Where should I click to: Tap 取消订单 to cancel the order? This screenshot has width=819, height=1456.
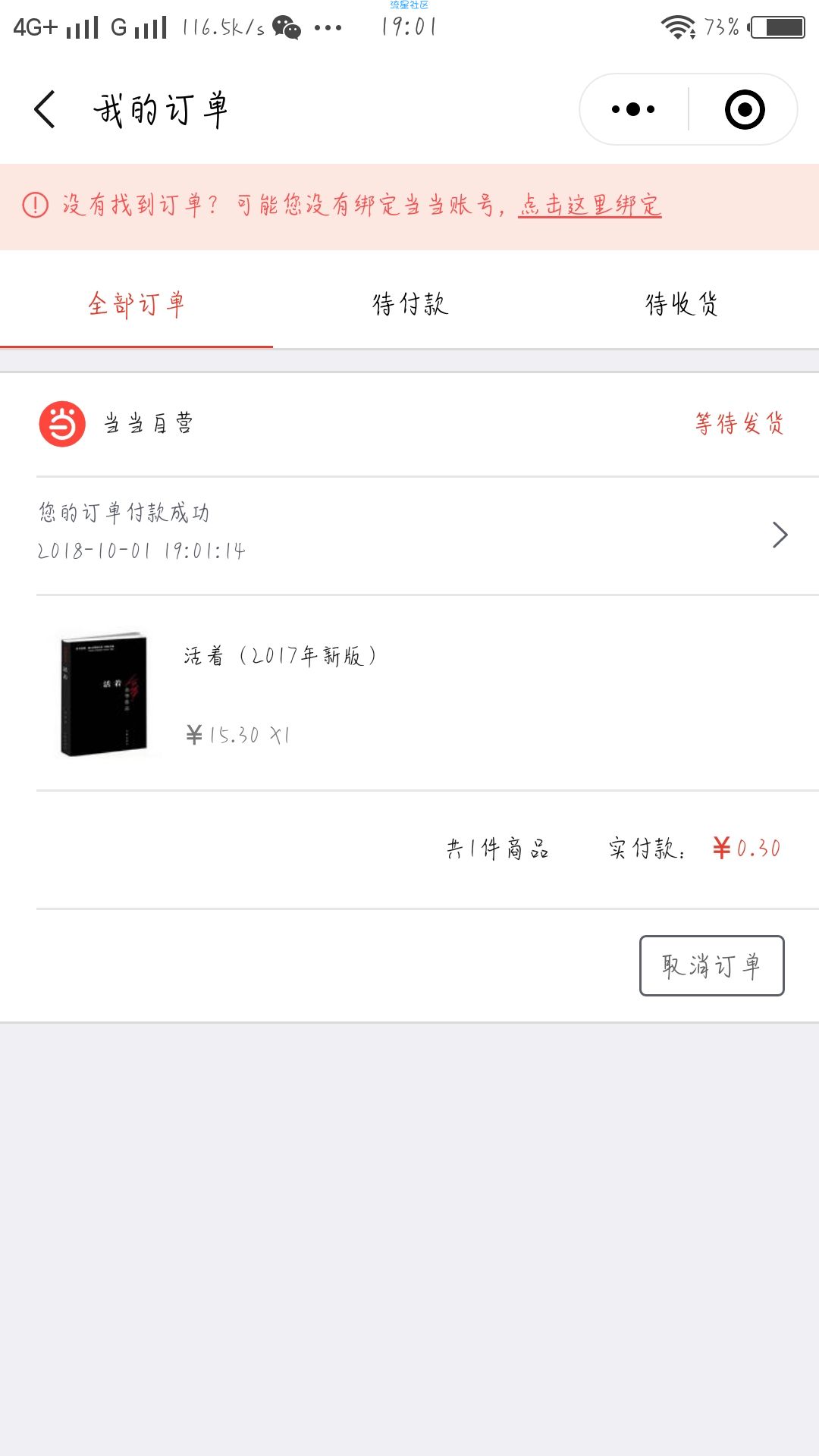click(711, 965)
